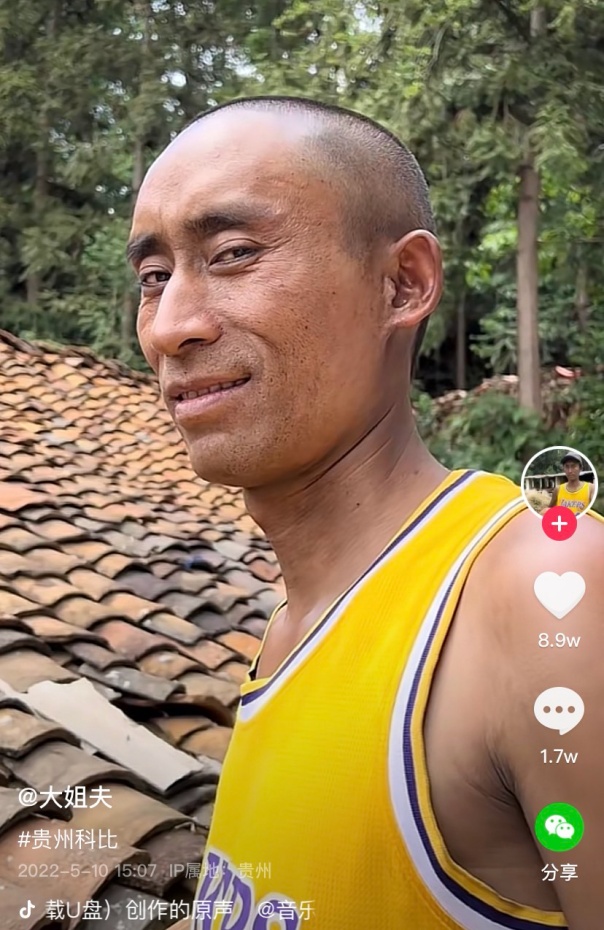Like this video with the heart
This screenshot has height=930, width=604.
559,595
